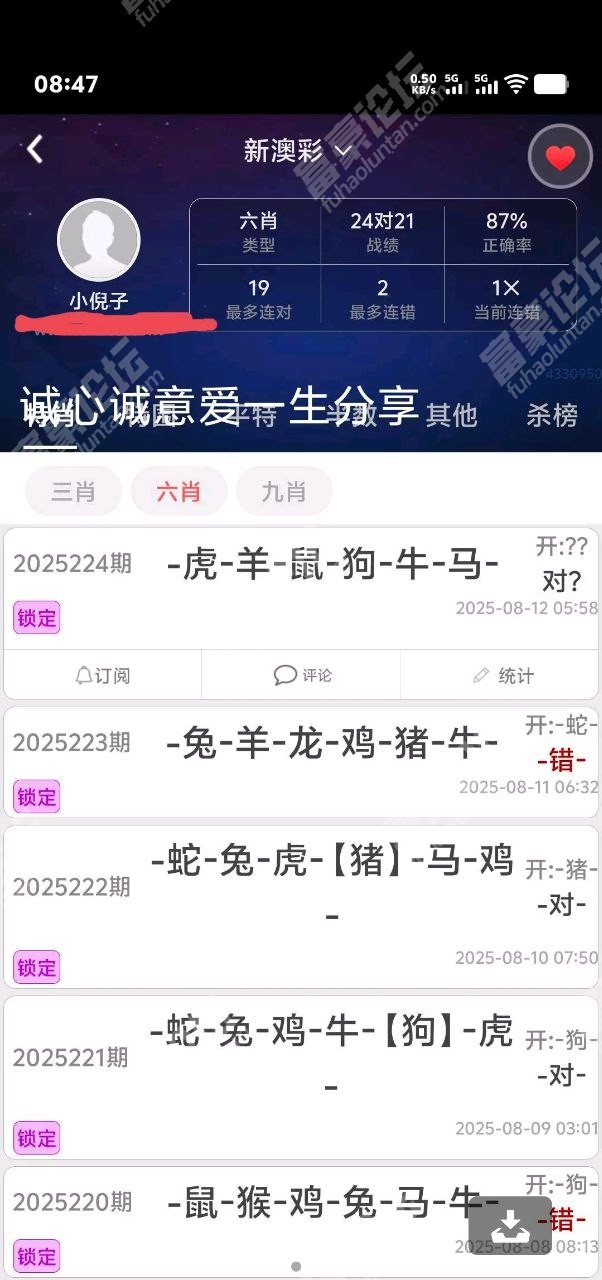Switch to the 杀榜 tab

pos(552,414)
